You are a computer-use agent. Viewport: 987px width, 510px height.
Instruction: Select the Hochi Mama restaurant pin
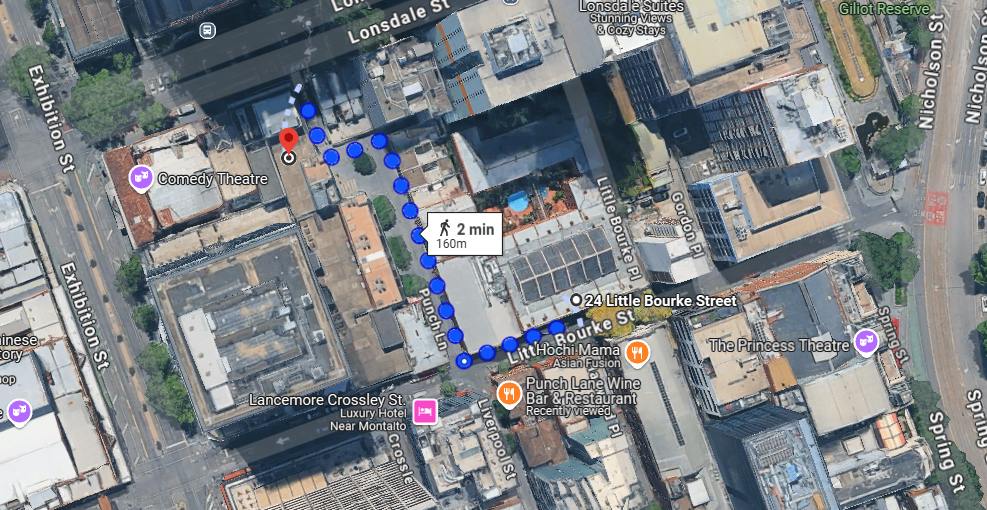point(636,352)
